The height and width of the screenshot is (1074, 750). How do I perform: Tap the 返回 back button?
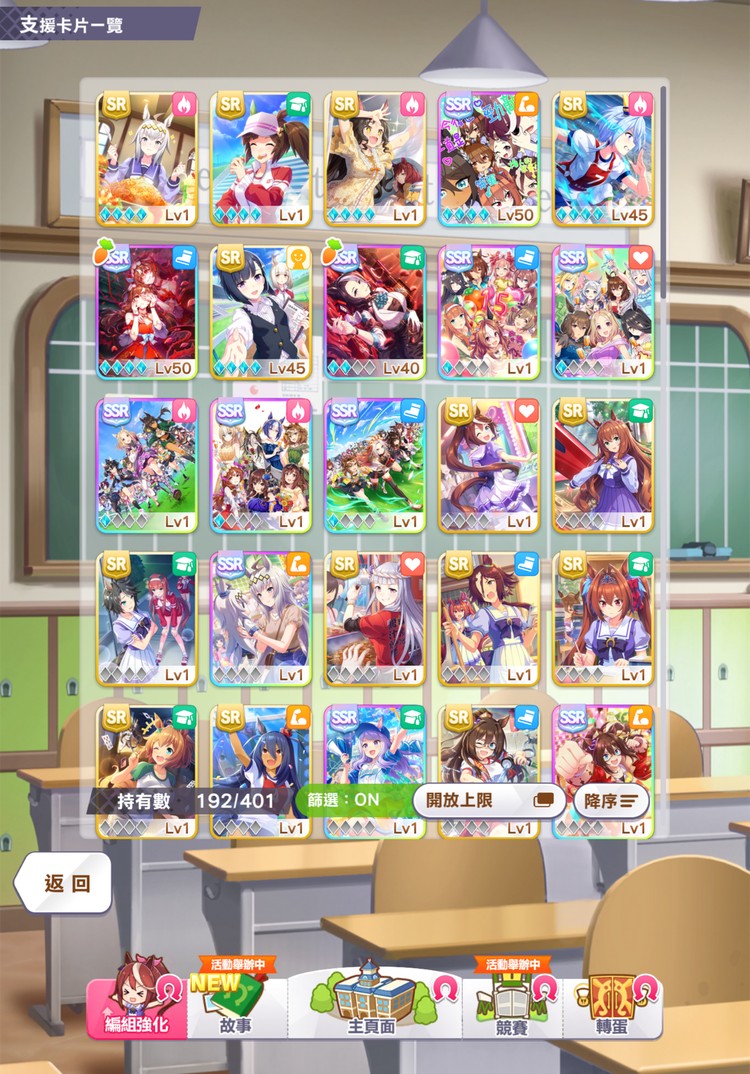click(x=64, y=882)
